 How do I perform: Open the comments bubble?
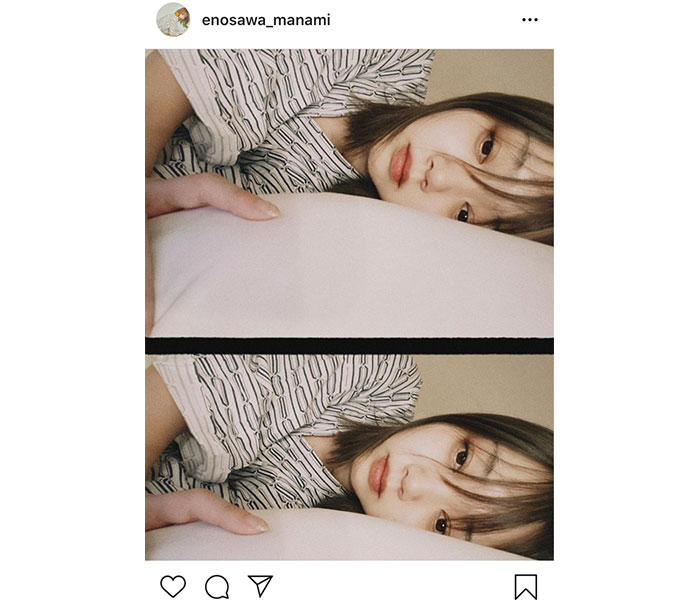(216, 586)
